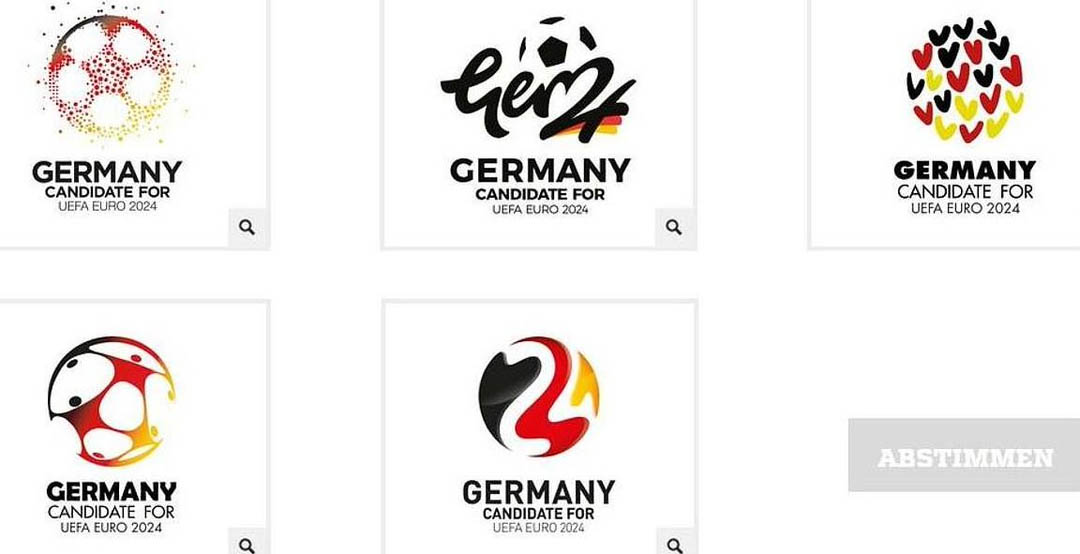Viewport: 1080px width, 554px height.
Task: Open magnifier on the swirled football logo
Action: 247,542
